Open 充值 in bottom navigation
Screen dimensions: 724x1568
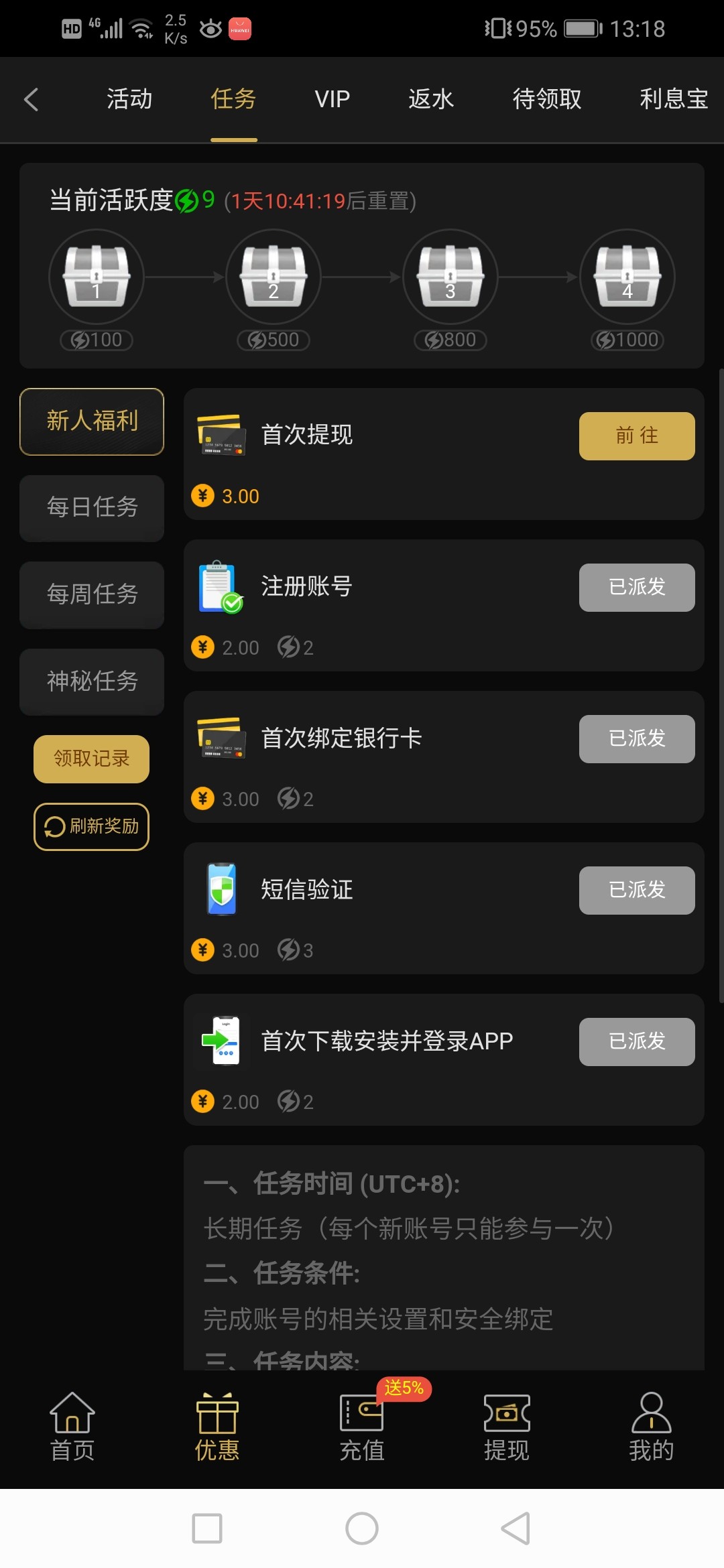362,1427
